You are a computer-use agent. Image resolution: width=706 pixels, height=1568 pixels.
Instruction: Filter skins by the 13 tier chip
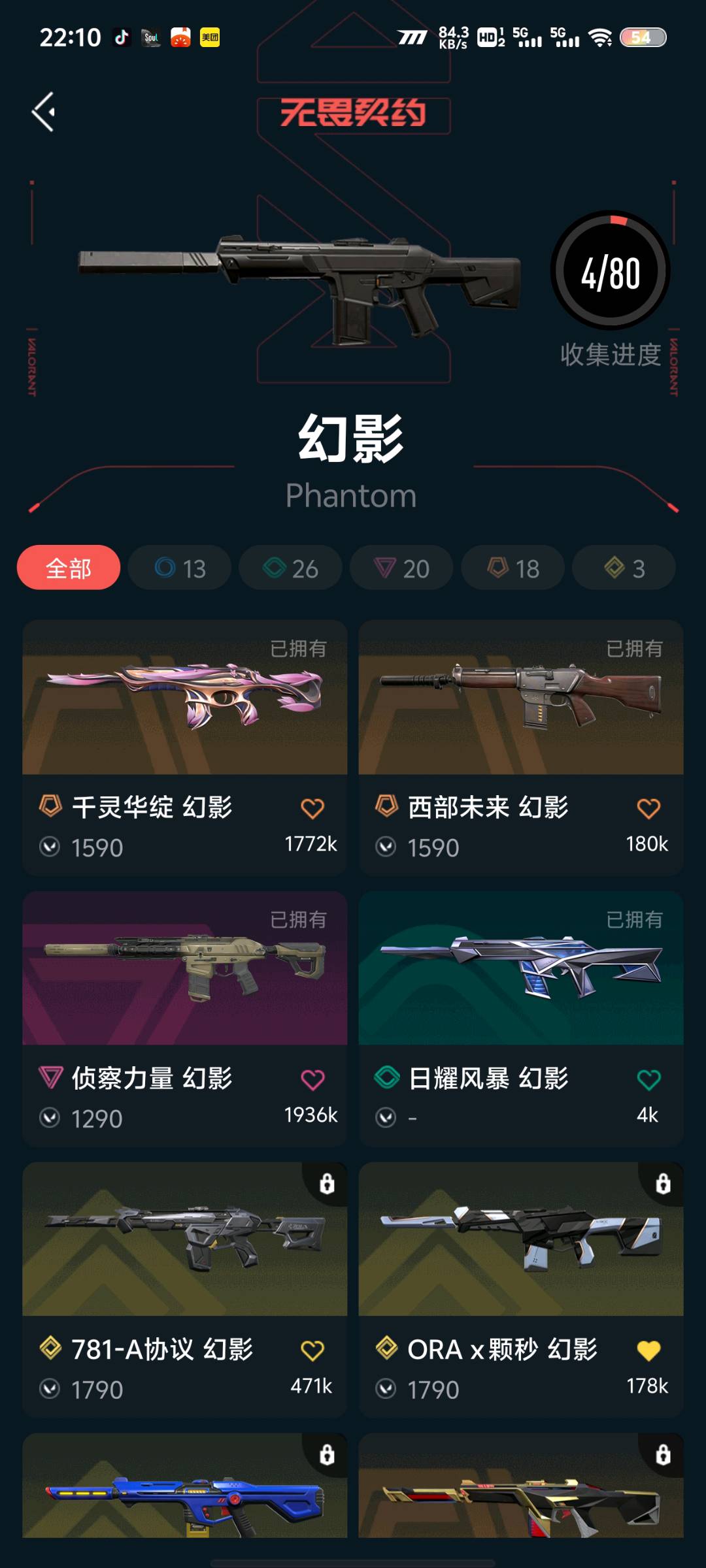click(x=180, y=568)
